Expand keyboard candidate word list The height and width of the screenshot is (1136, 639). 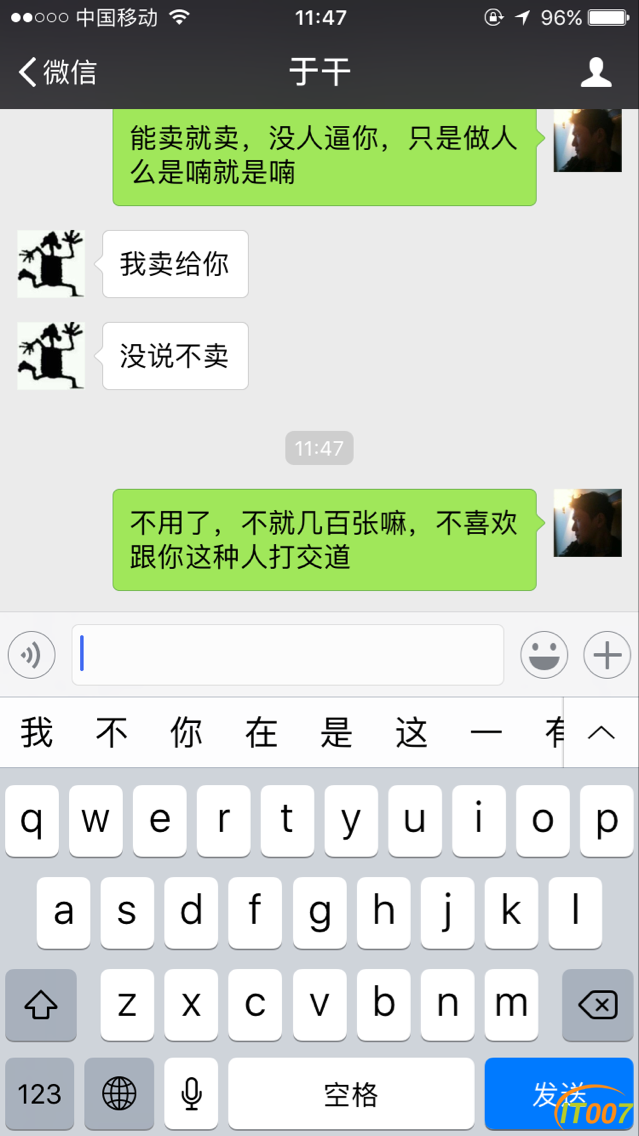[x=601, y=732]
